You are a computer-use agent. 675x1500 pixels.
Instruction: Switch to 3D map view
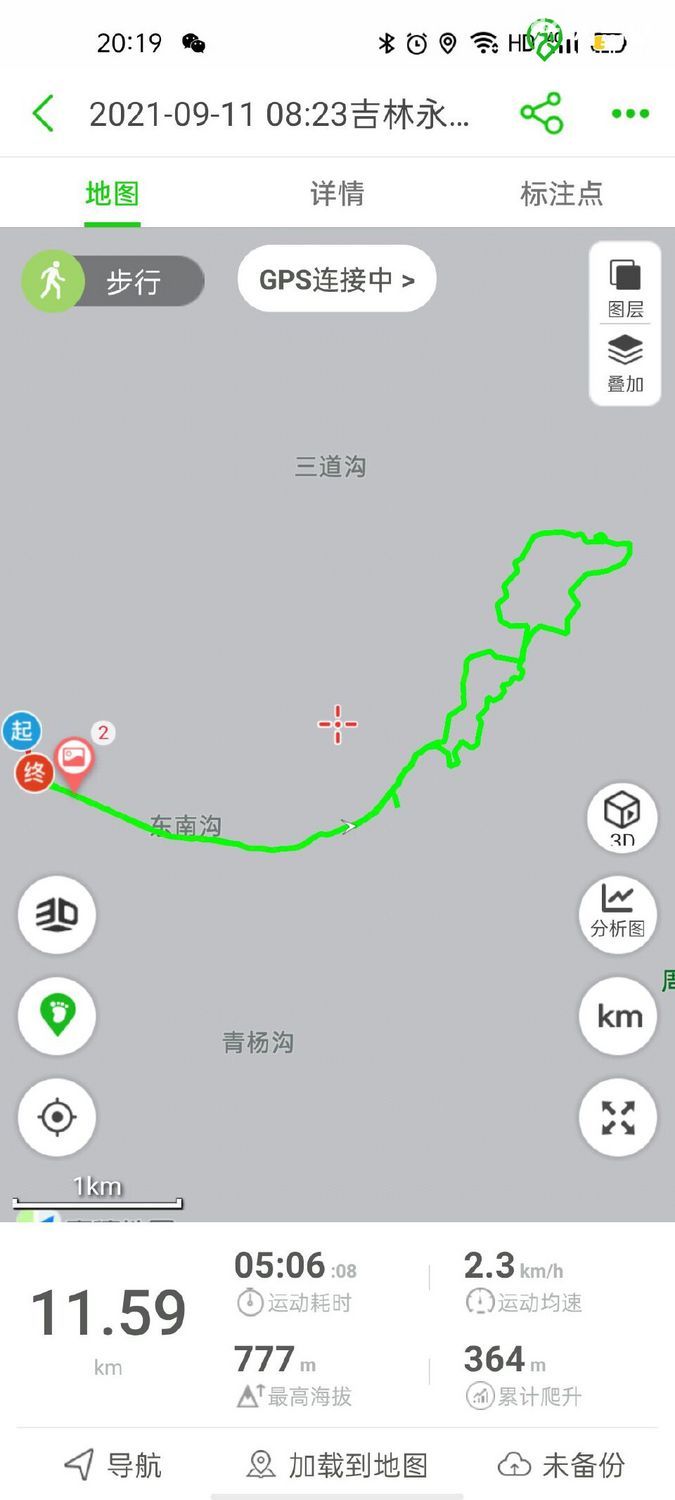point(57,914)
